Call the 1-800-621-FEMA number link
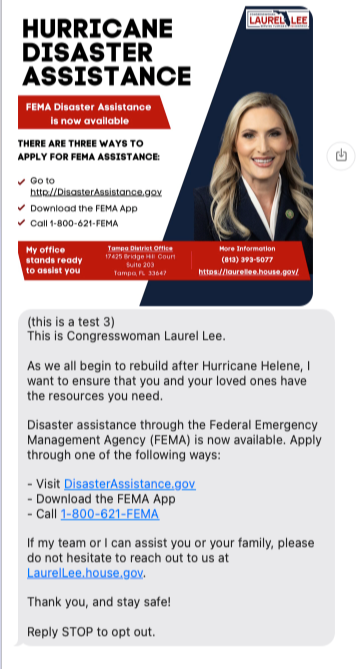361x669 pixels. [110, 514]
